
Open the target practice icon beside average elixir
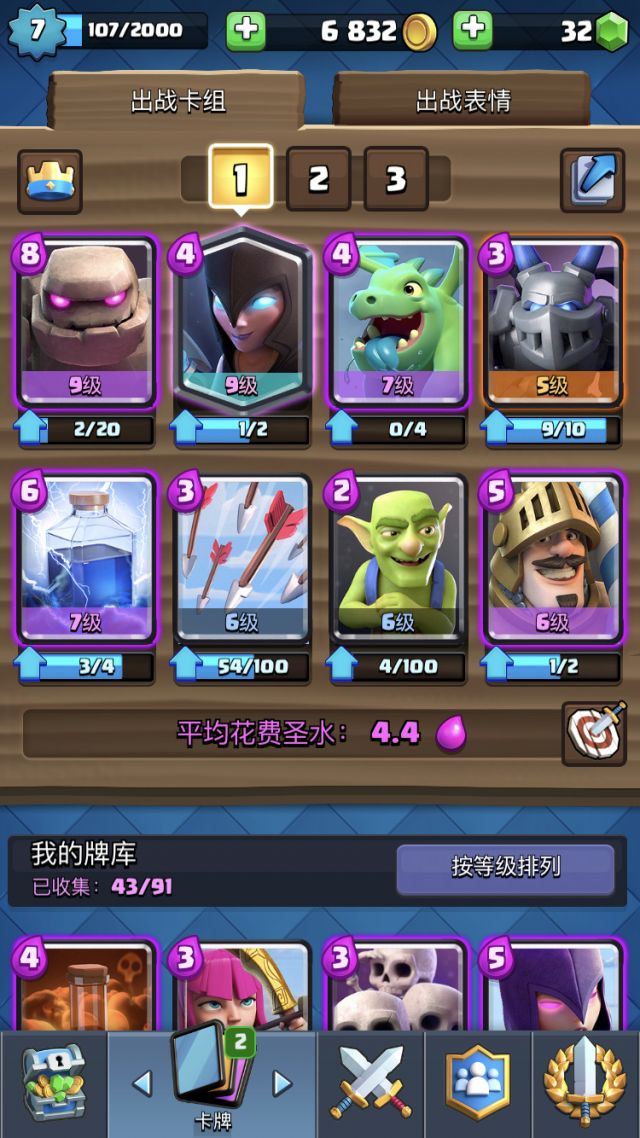click(x=594, y=733)
